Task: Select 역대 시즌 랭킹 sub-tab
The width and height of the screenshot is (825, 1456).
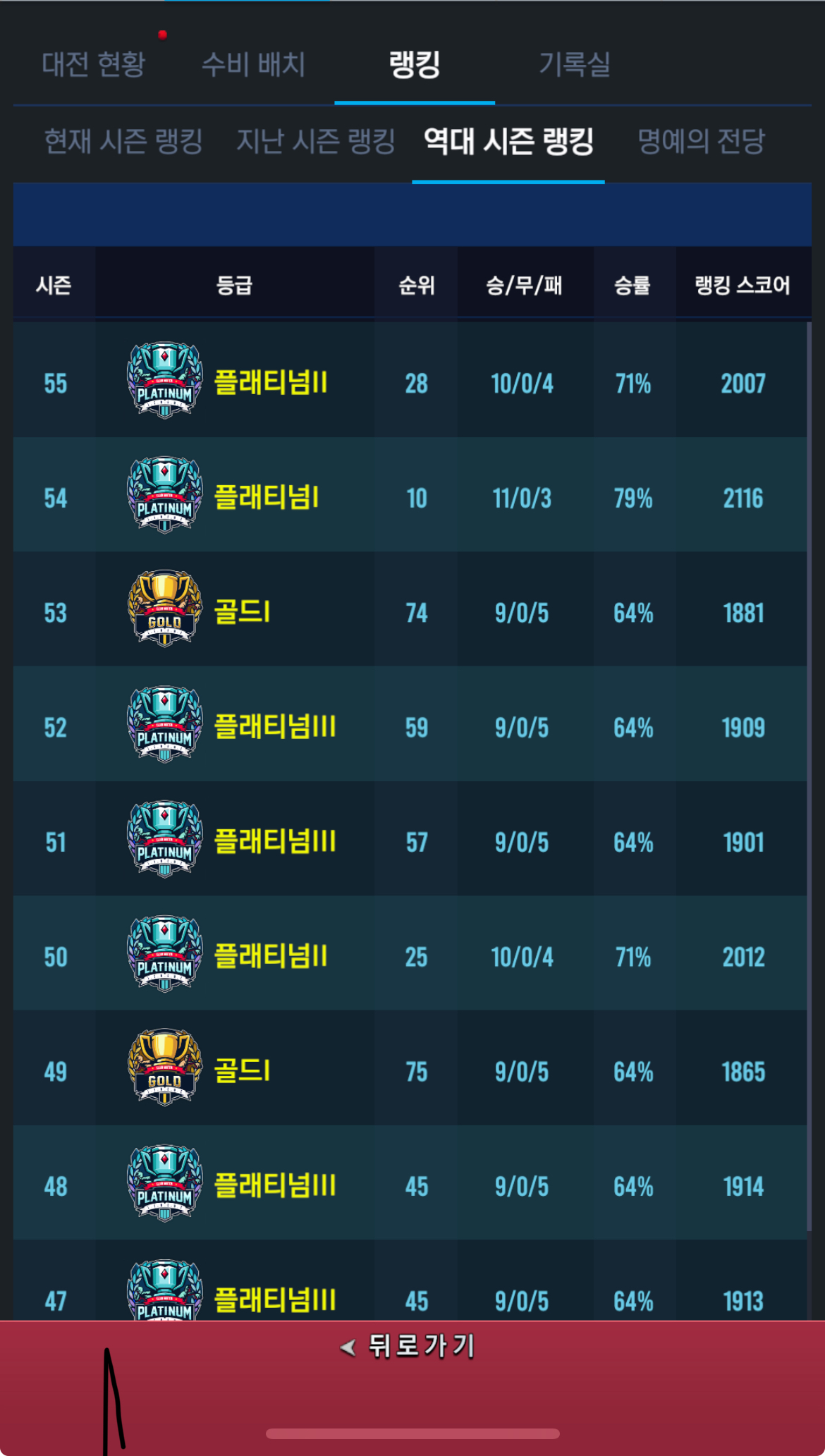Action: [x=508, y=141]
